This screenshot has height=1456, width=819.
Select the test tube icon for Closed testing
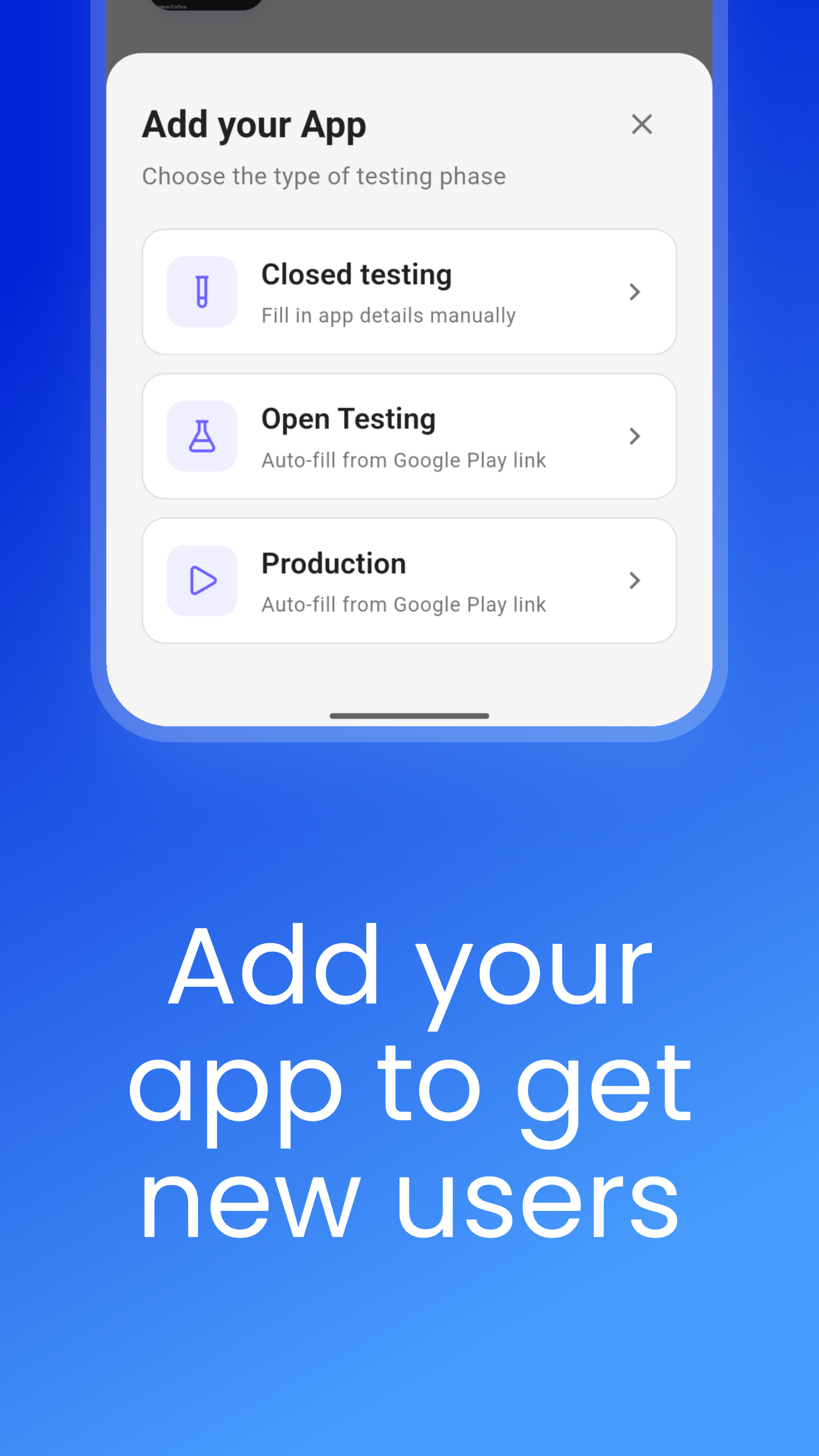click(x=202, y=292)
